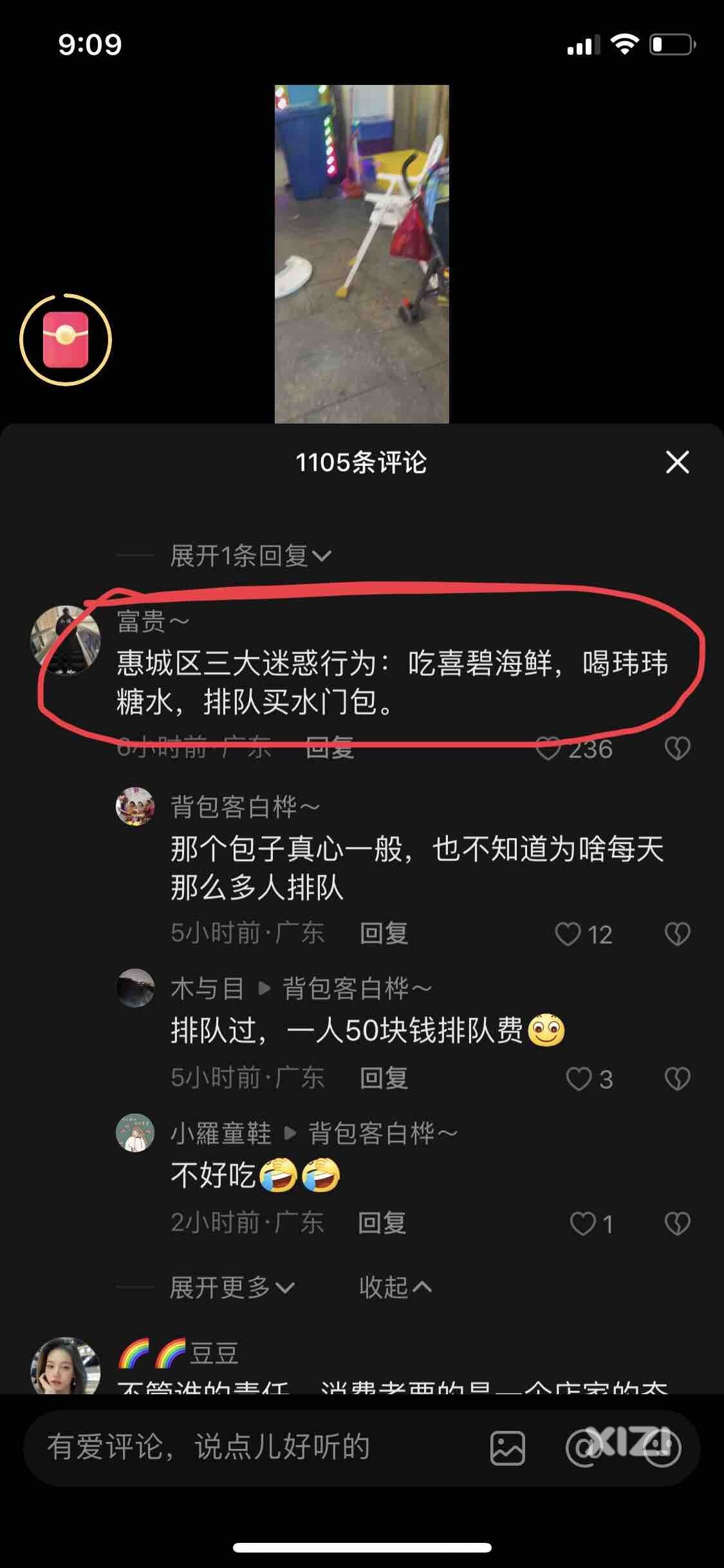This screenshot has height=1568, width=724.
Task: Reply to 背包客白桦~'s comment about the buns
Action: [x=384, y=933]
